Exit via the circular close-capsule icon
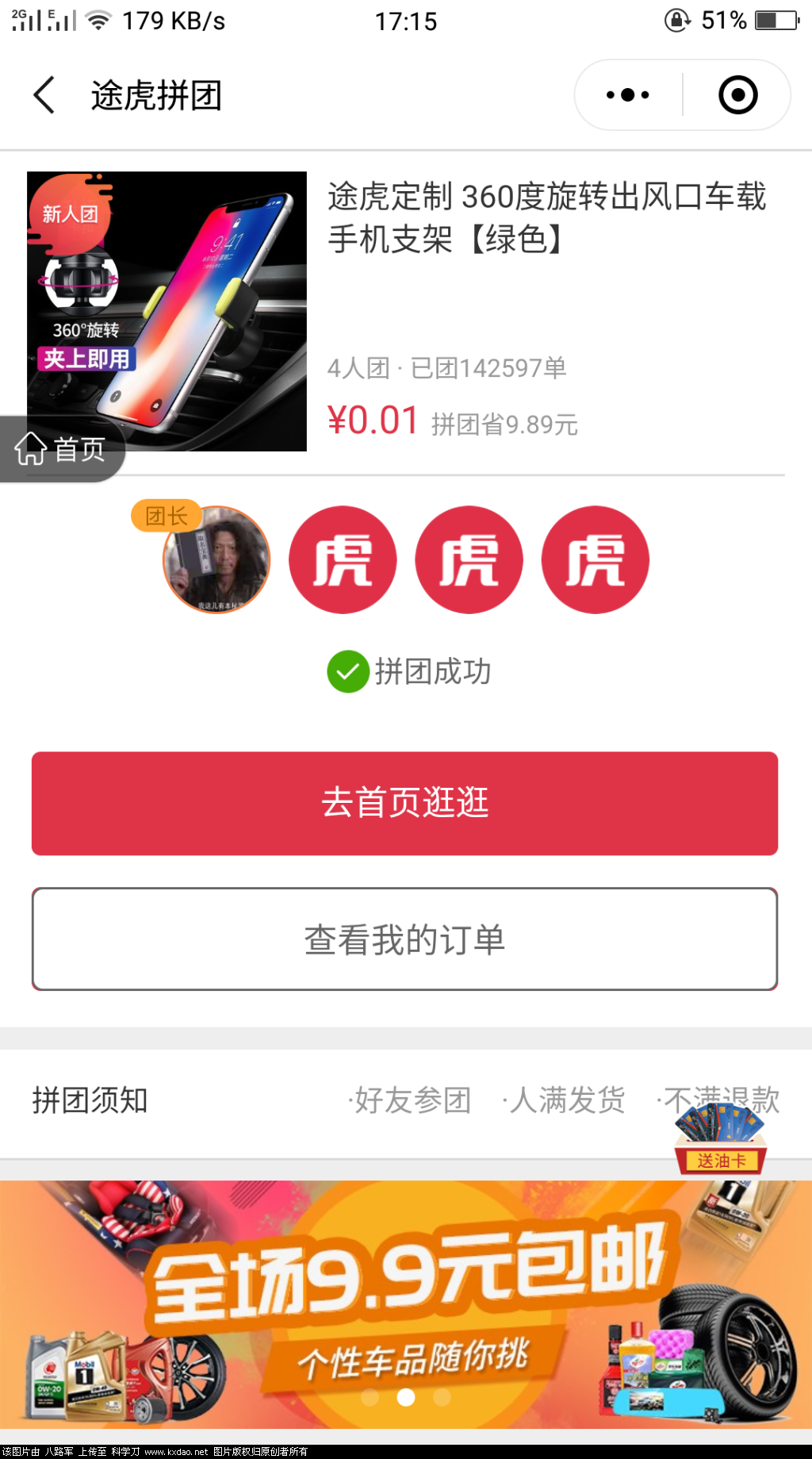Image resolution: width=812 pixels, height=1459 pixels. coord(735,94)
